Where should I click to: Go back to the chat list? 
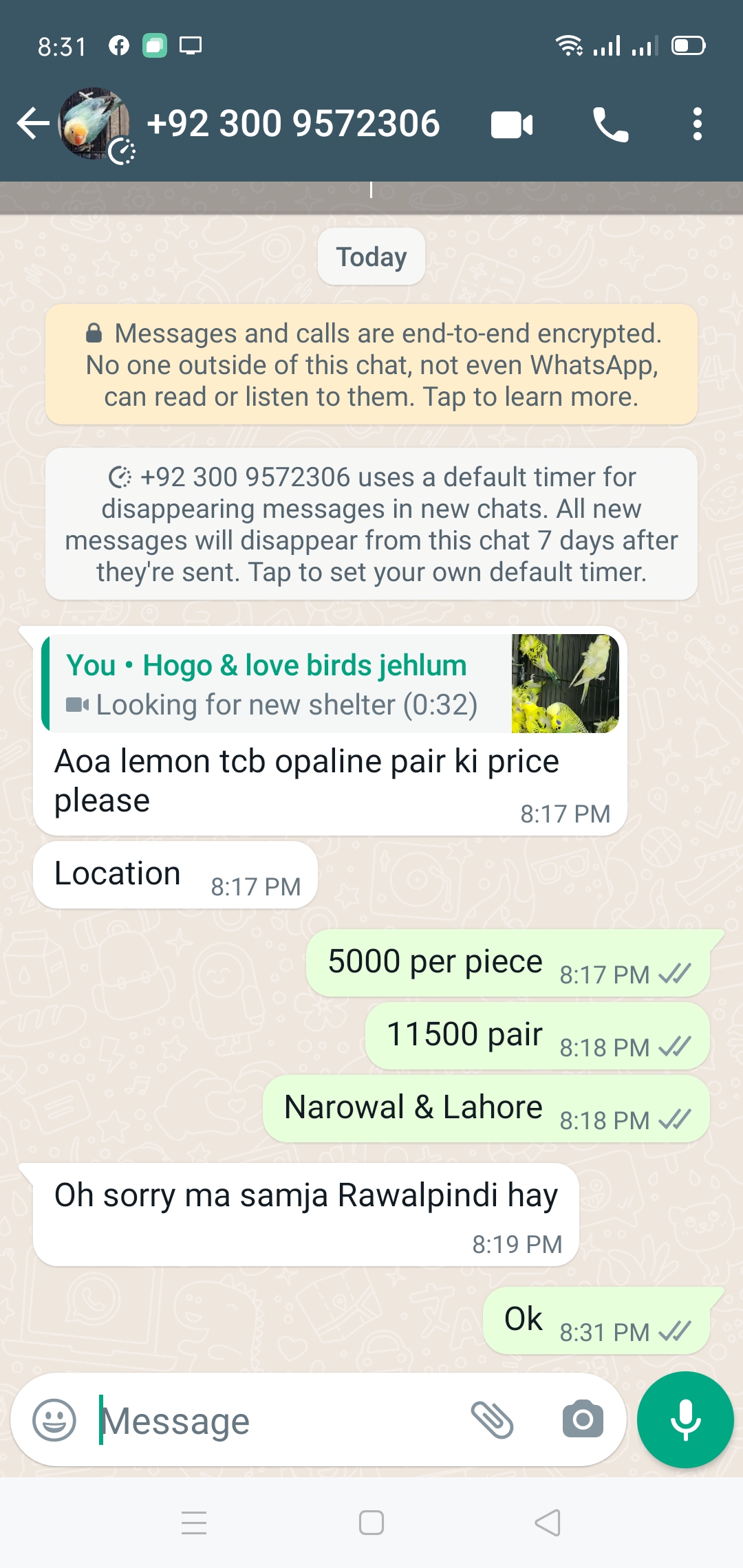tap(32, 124)
